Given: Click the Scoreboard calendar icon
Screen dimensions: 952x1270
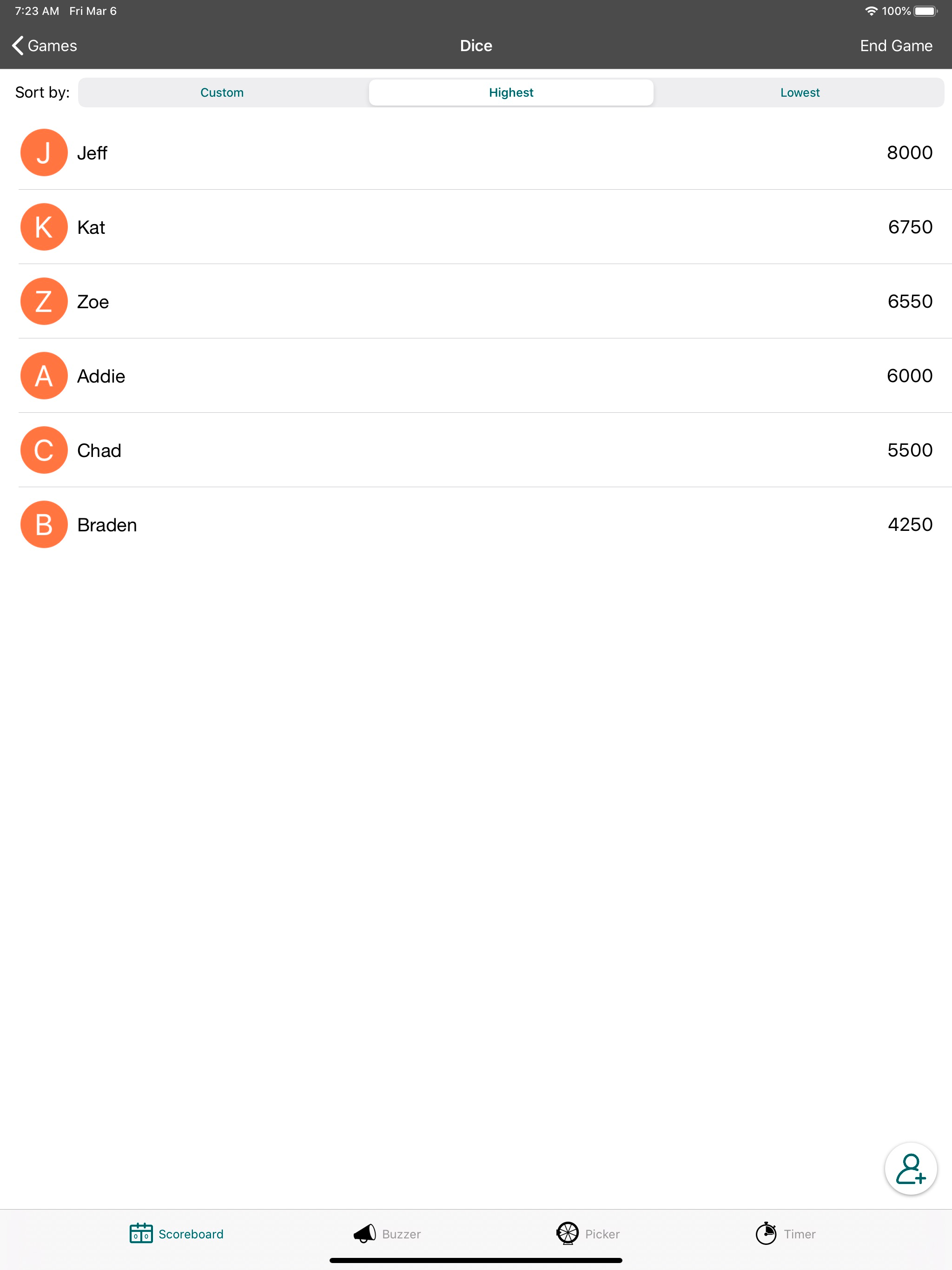Looking at the screenshot, I should [x=141, y=1232].
